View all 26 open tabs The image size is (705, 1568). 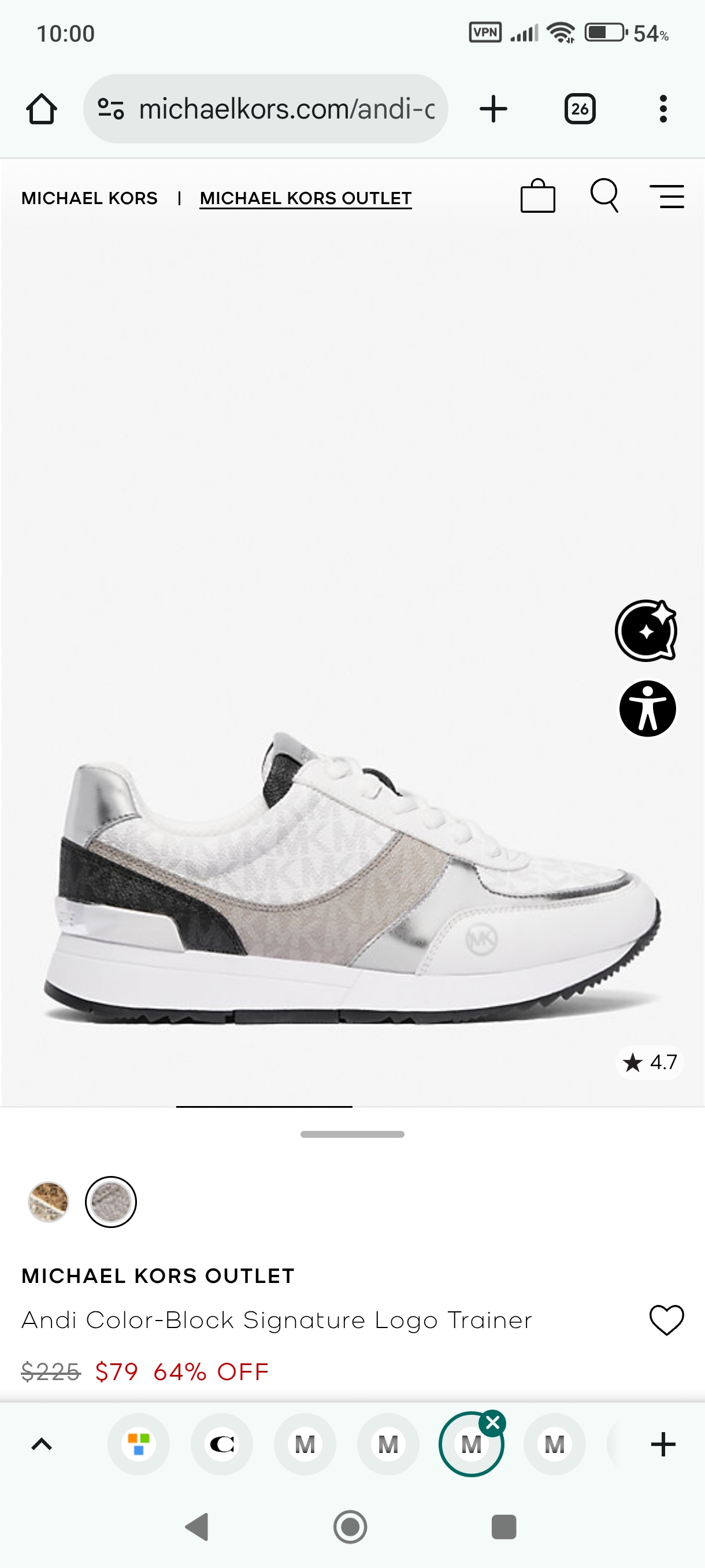(580, 110)
